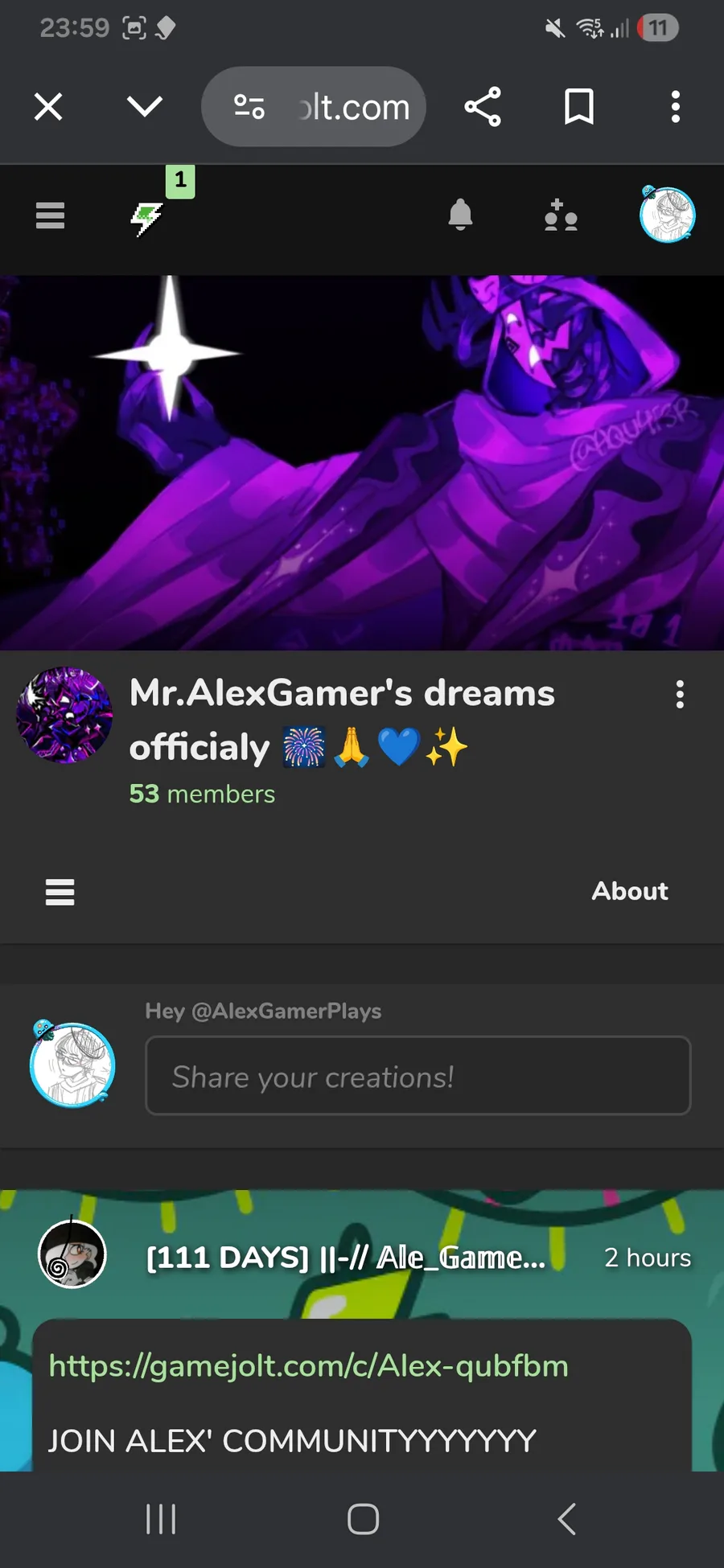The width and height of the screenshot is (724, 1568).
Task: Tap the Share your creations field
Action: pos(418,1076)
